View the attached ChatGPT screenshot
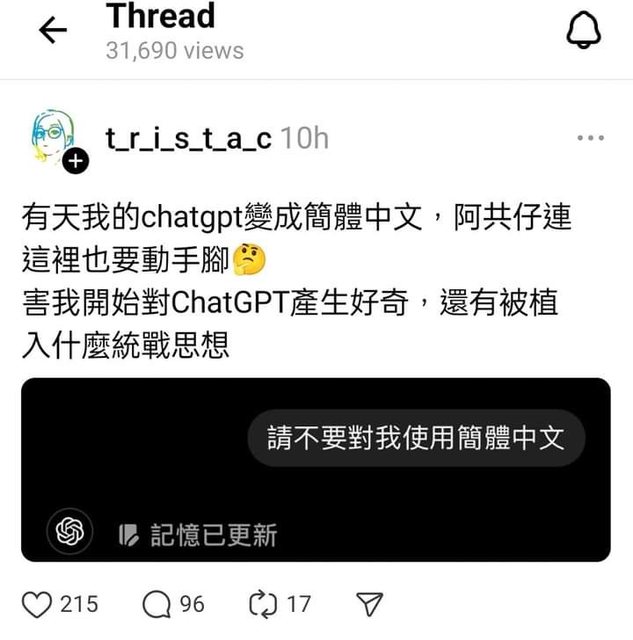This screenshot has height=640, width=633. pos(315,469)
